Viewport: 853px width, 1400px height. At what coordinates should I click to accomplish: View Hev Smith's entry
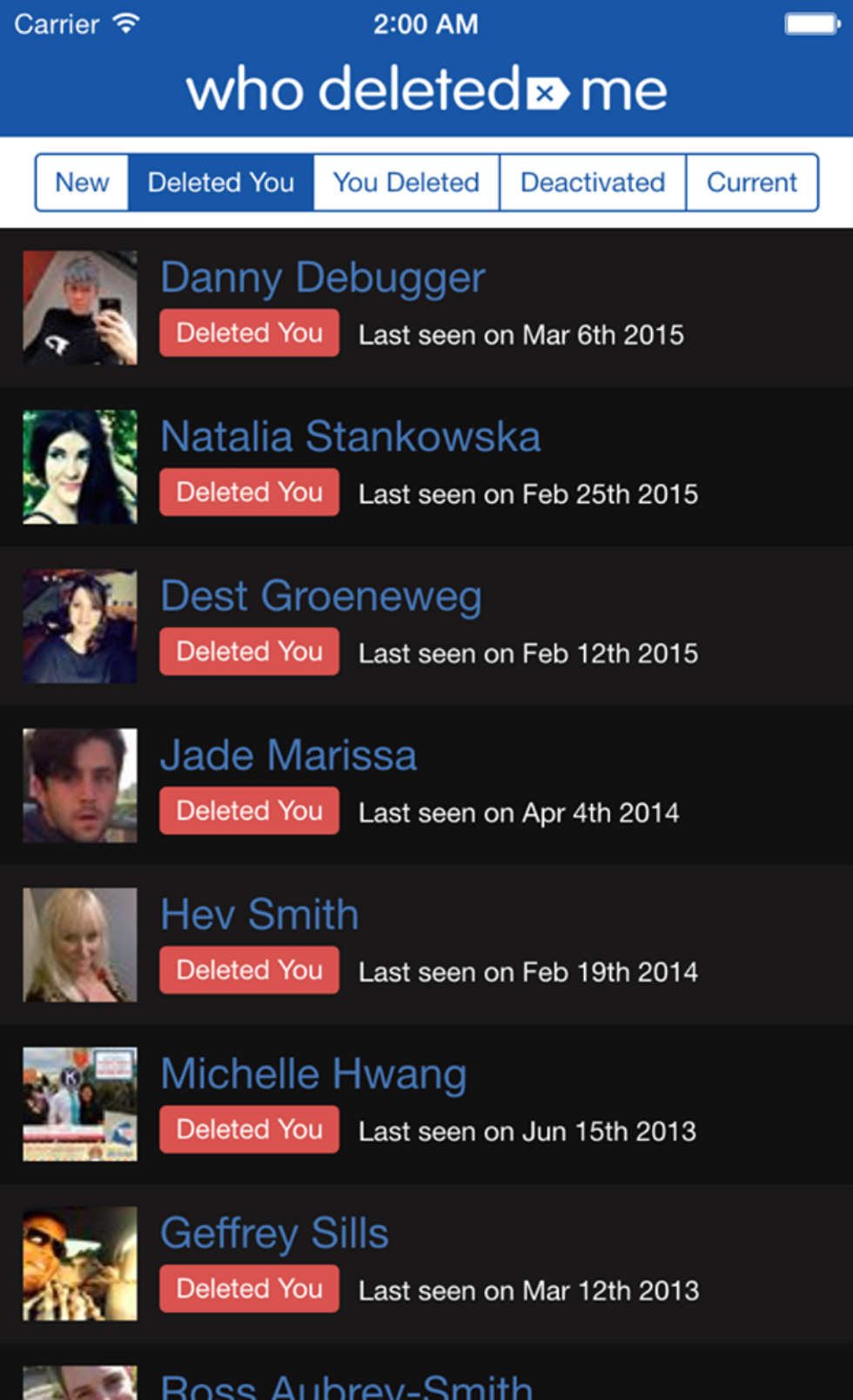point(259,914)
